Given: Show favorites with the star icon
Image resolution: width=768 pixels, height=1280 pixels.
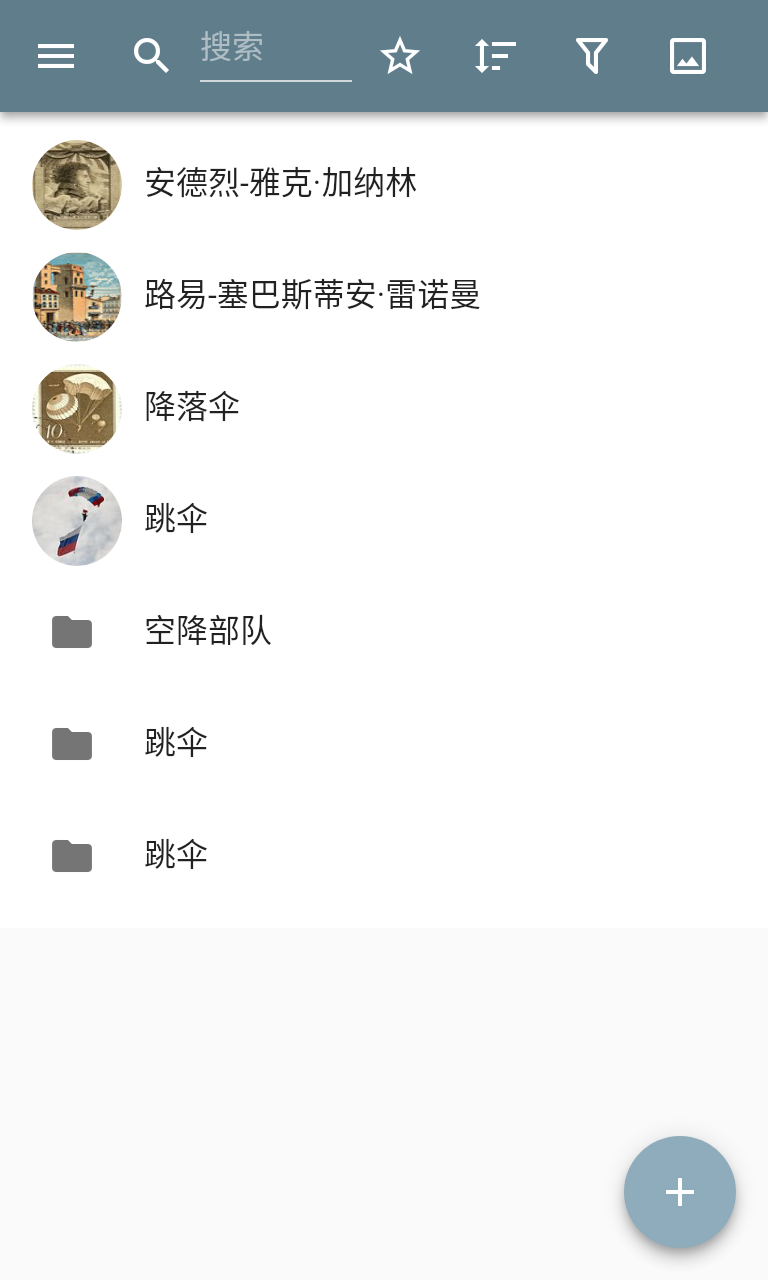Looking at the screenshot, I should coord(399,56).
